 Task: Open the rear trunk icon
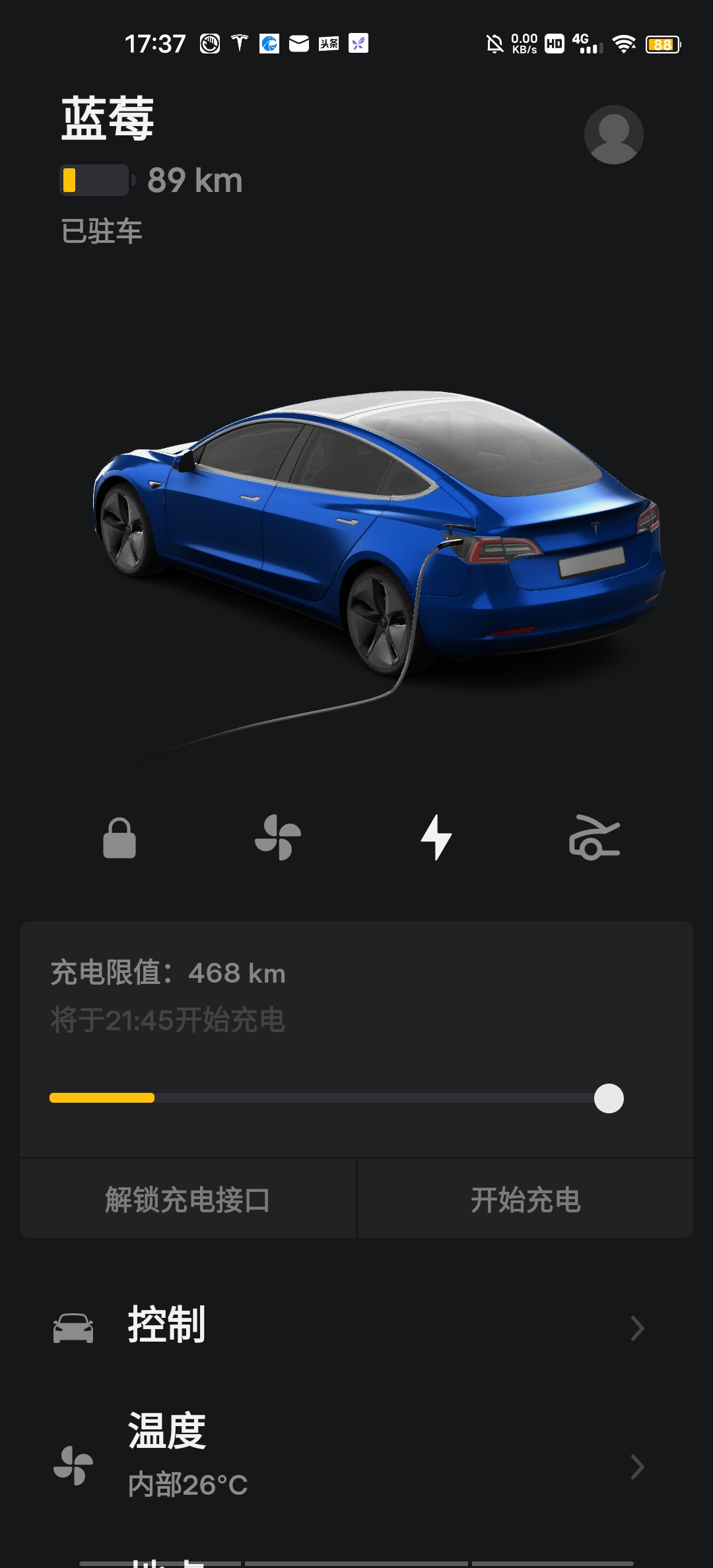click(x=594, y=839)
